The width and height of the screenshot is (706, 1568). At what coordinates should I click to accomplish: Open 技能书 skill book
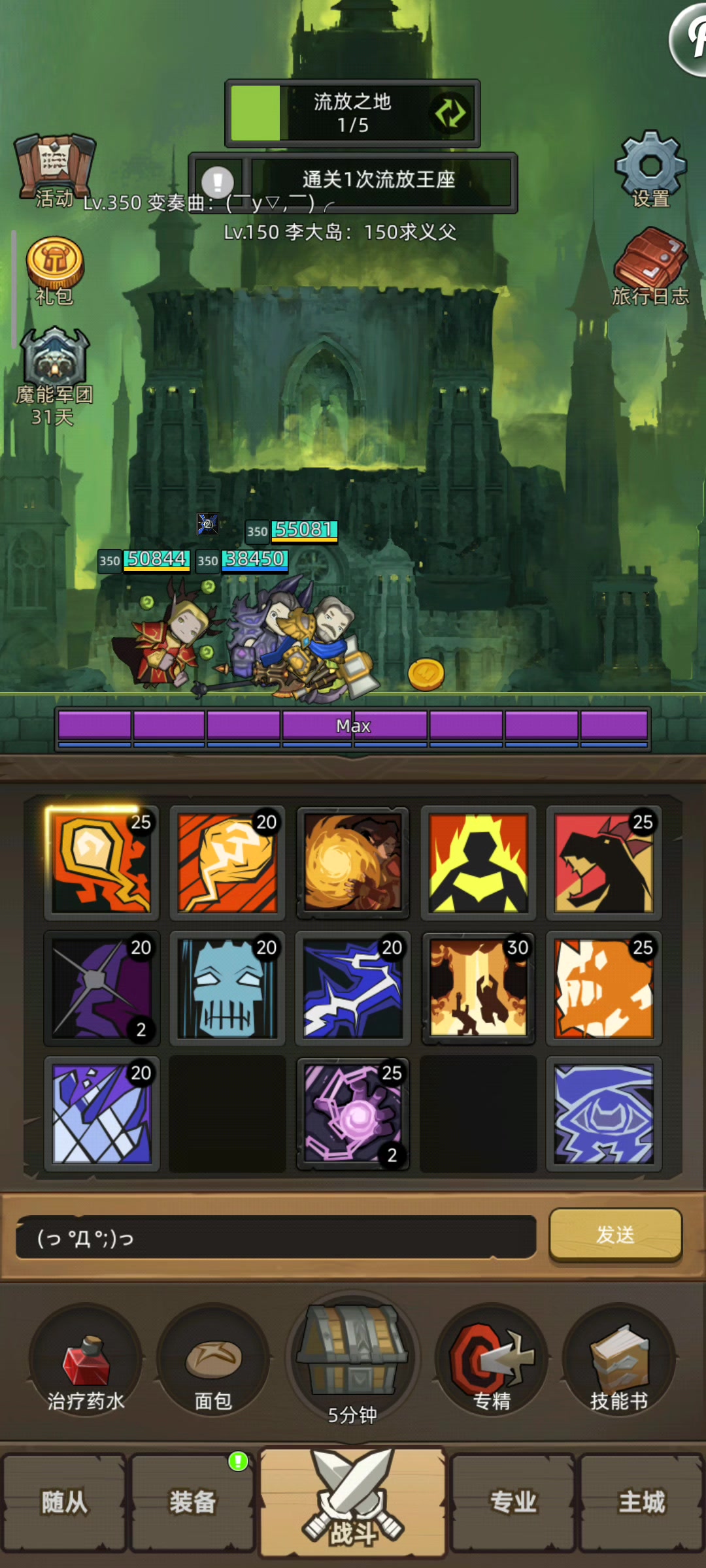click(x=618, y=1362)
